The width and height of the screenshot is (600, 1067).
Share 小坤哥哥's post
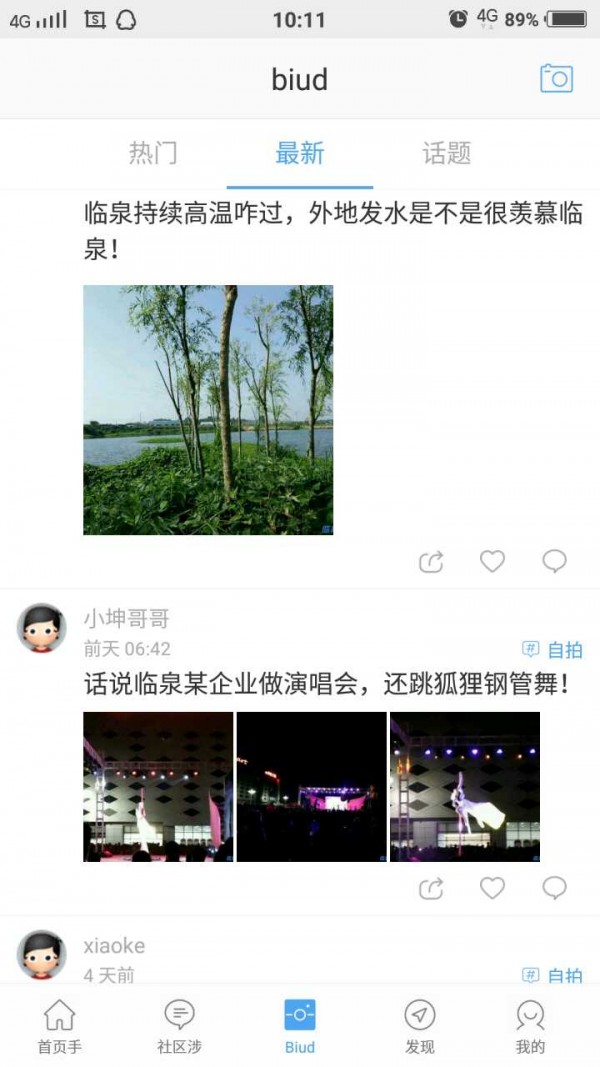pyautogui.click(x=431, y=888)
